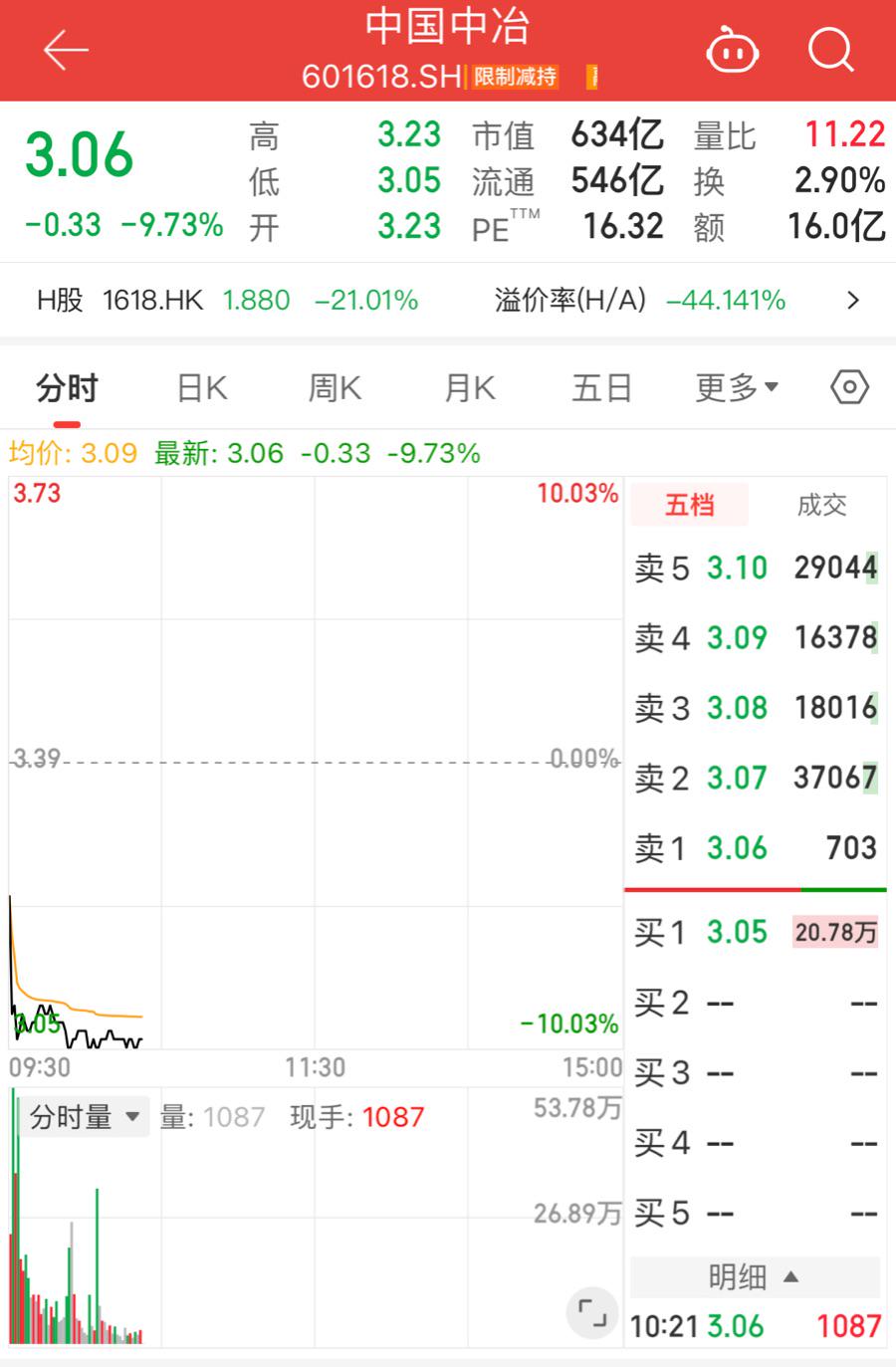Open the H股 1618.HK quote row

click(448, 300)
